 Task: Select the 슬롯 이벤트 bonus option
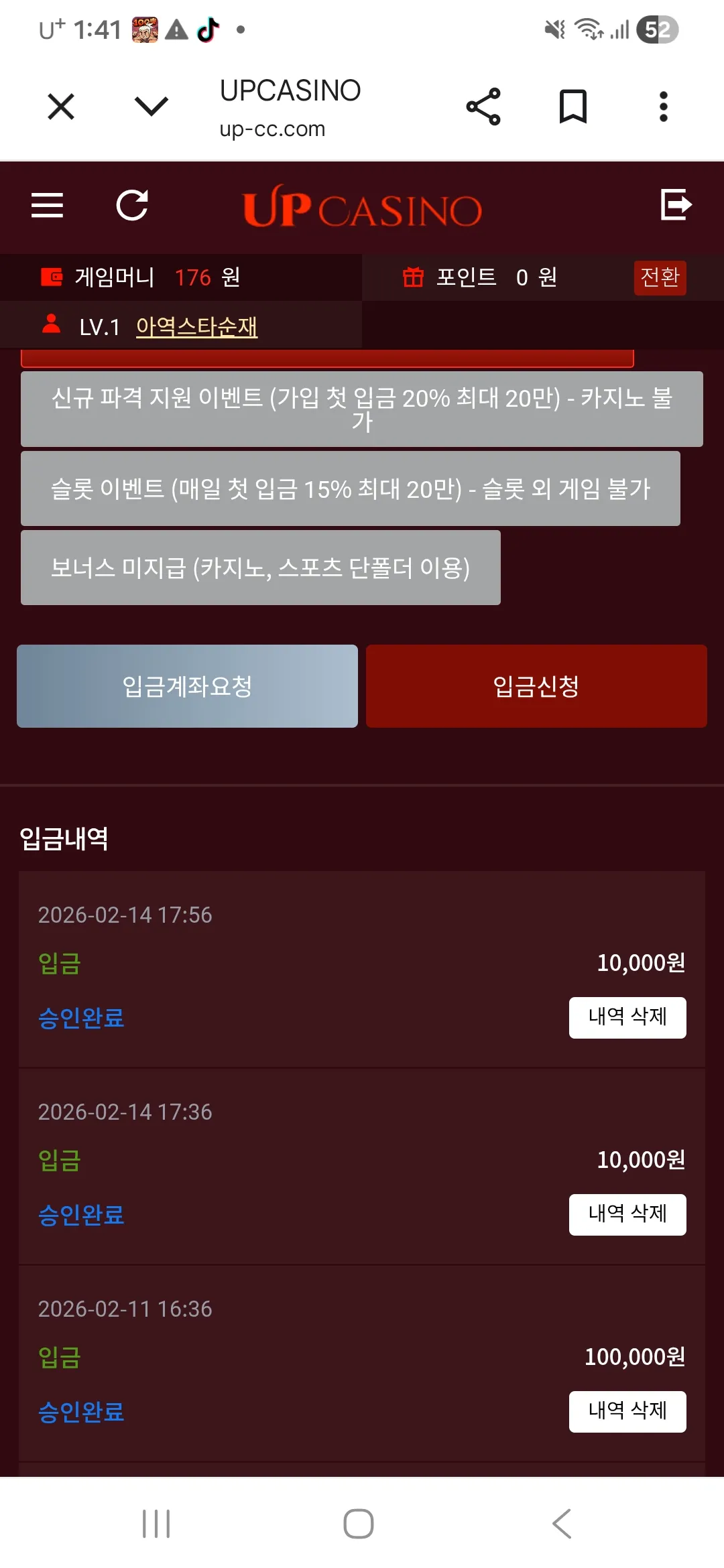351,488
